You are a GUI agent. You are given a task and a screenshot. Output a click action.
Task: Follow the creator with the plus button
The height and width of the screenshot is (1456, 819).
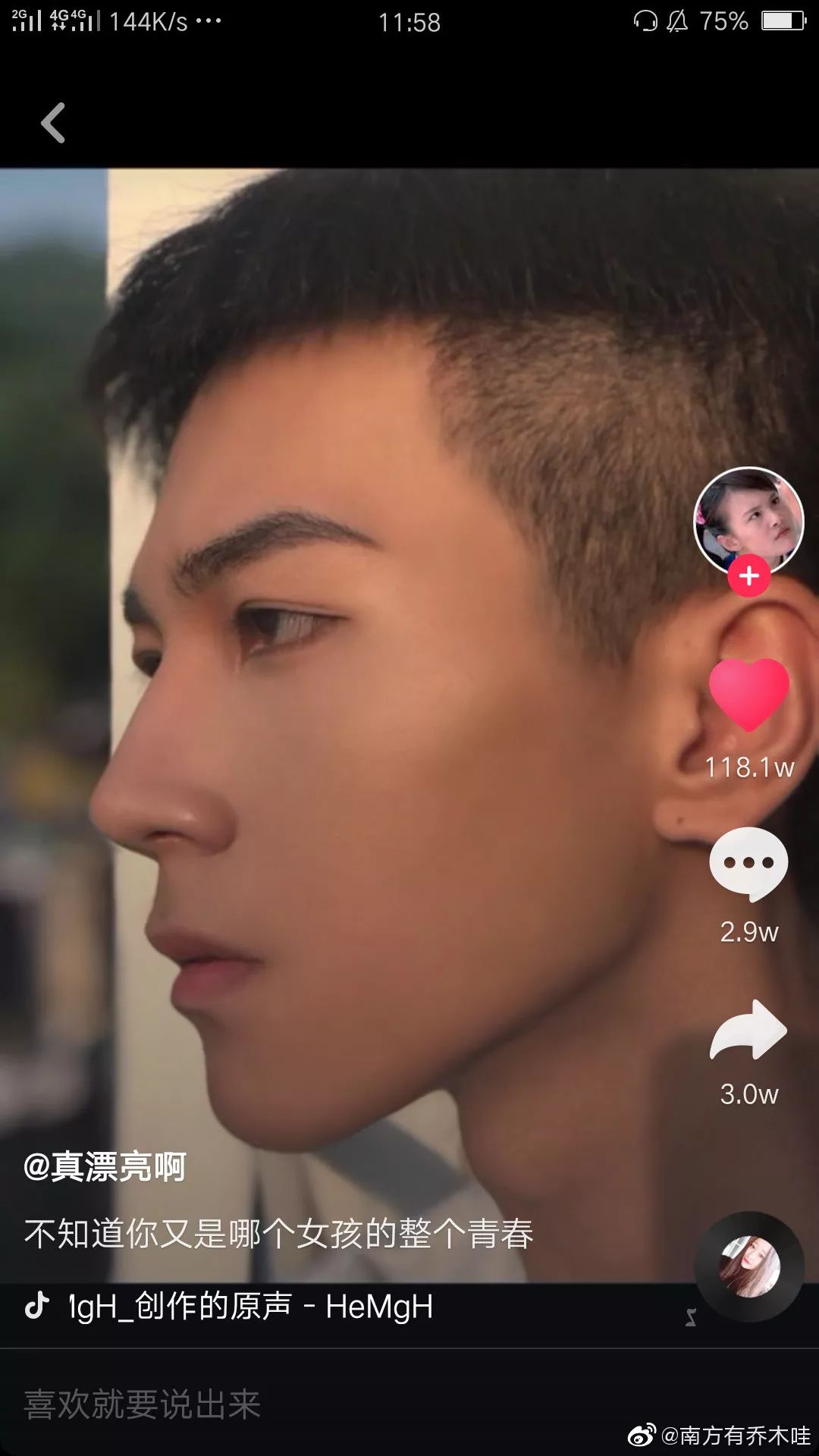(748, 576)
